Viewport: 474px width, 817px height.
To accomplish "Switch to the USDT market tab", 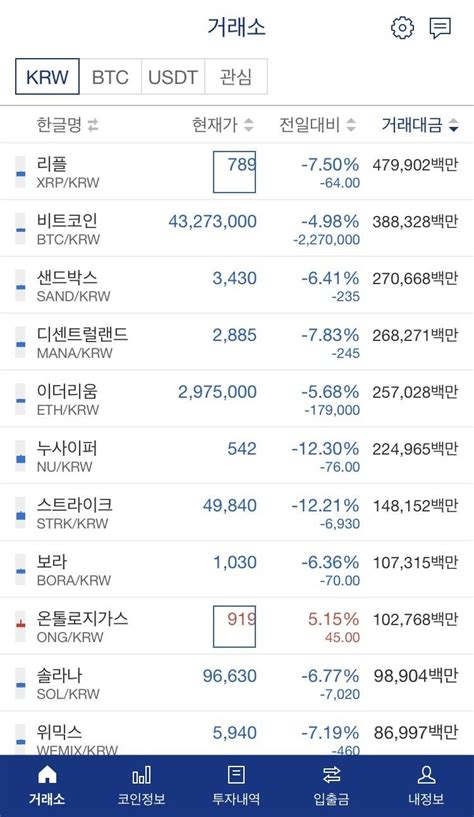I will [173, 77].
